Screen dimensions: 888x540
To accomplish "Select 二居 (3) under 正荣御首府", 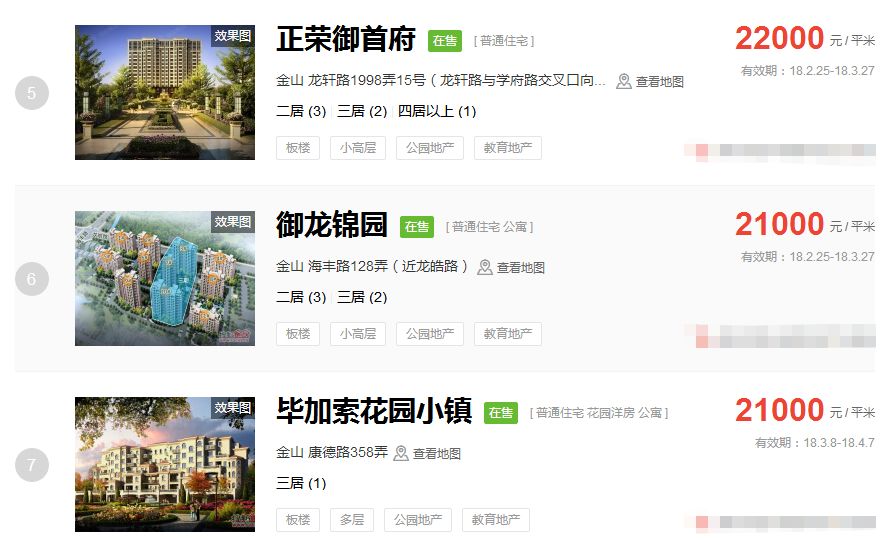I will [301, 111].
